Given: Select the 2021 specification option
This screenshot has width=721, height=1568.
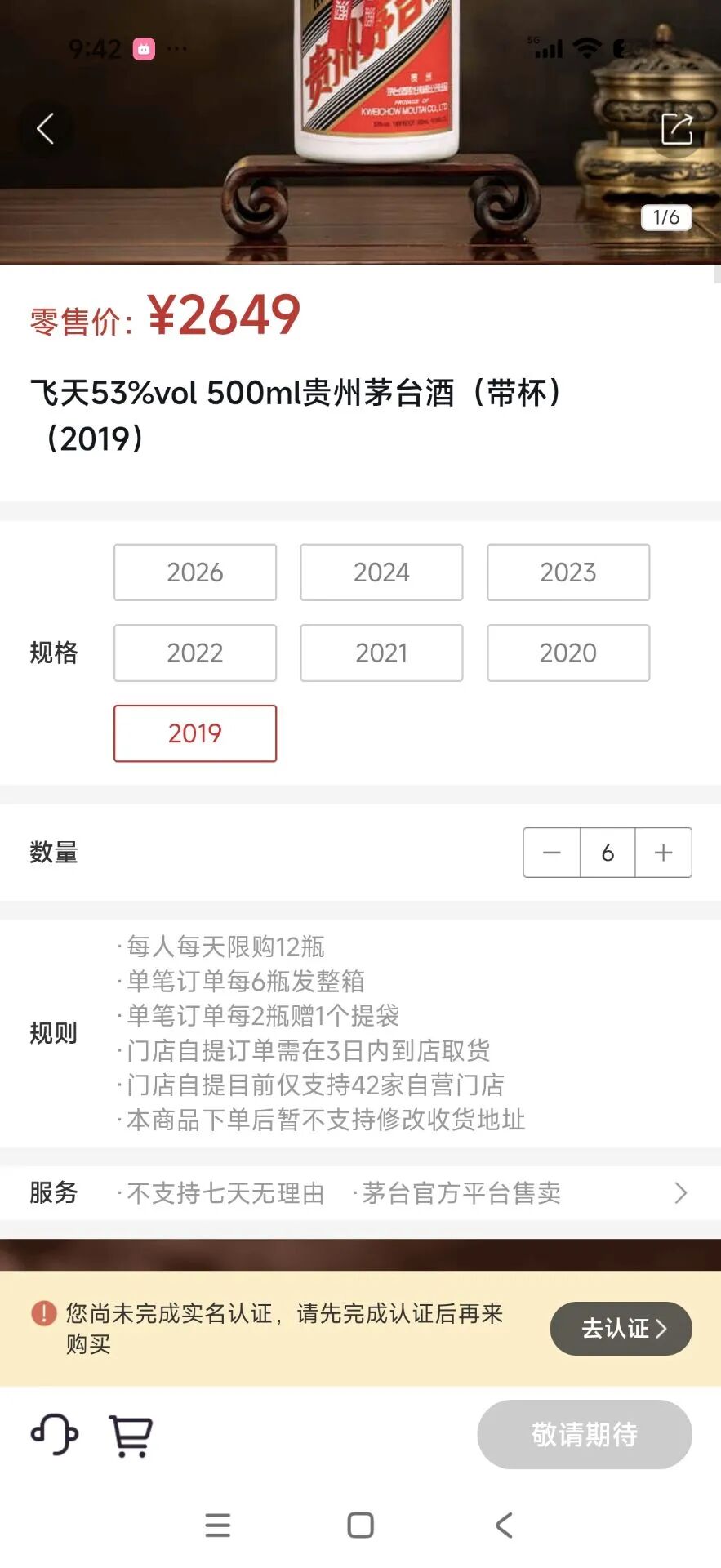Looking at the screenshot, I should (x=381, y=653).
